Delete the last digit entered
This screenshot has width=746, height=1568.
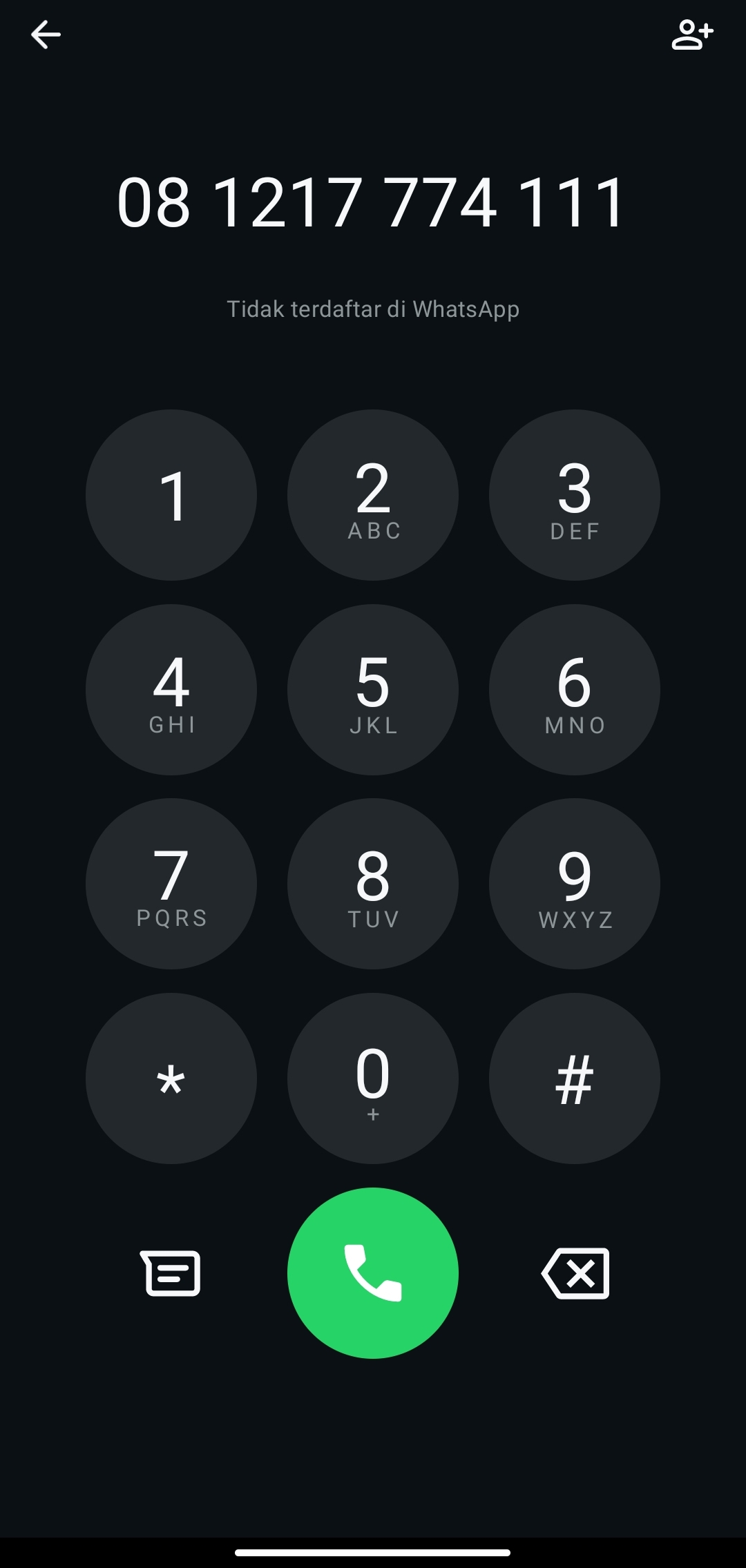tap(576, 1273)
